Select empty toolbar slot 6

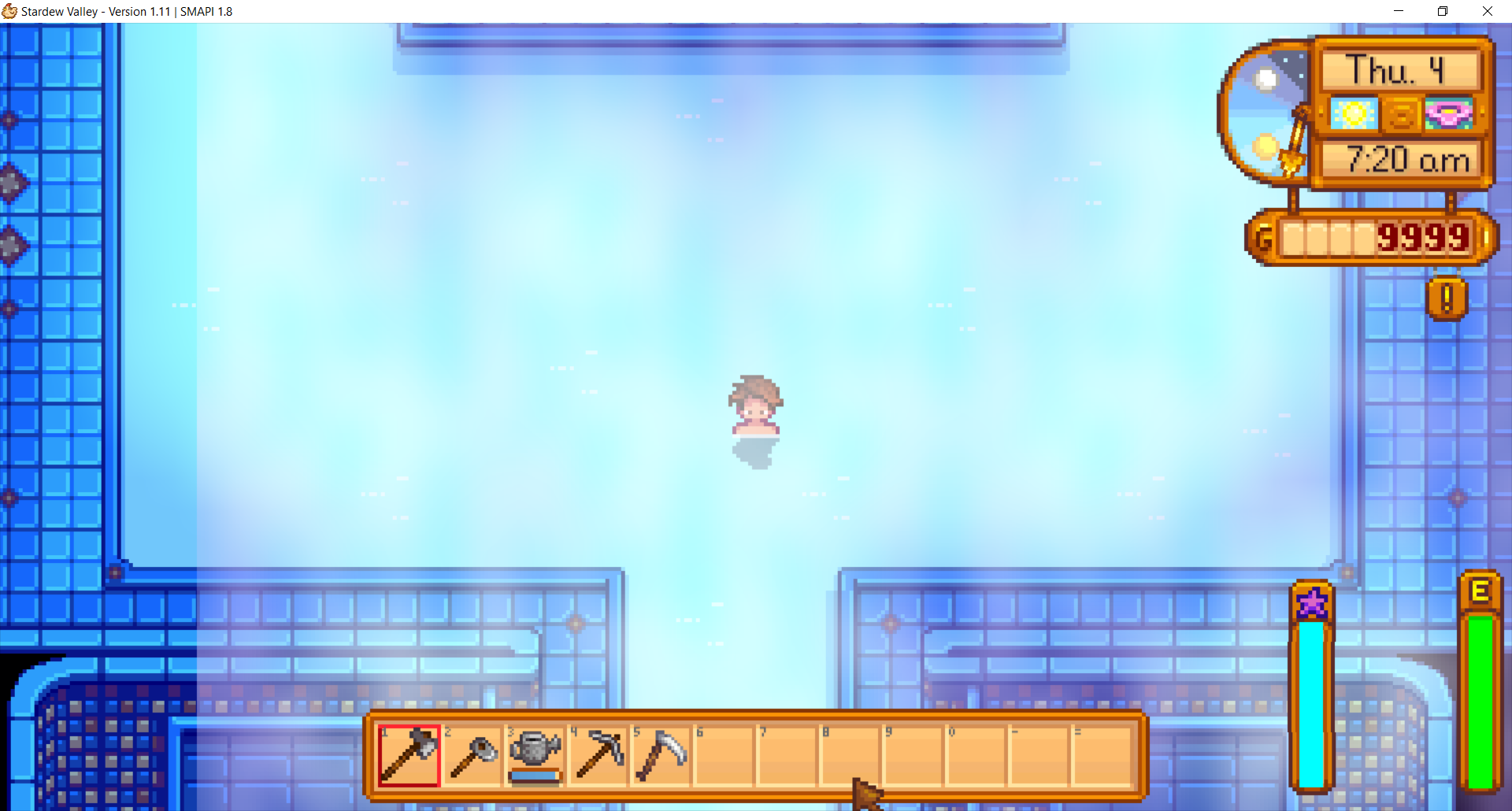[x=724, y=756]
